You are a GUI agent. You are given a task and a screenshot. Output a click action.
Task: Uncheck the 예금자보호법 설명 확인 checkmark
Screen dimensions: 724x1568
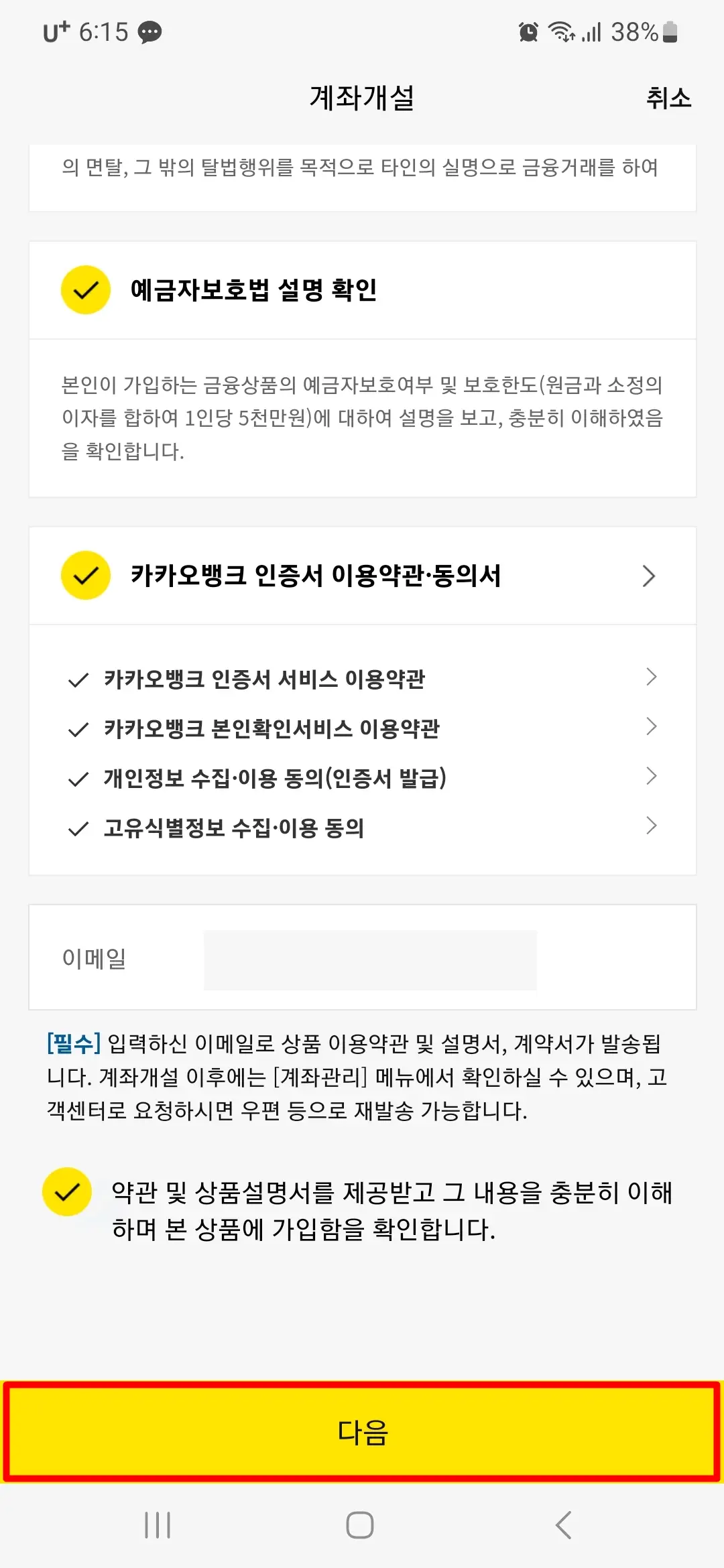84,290
